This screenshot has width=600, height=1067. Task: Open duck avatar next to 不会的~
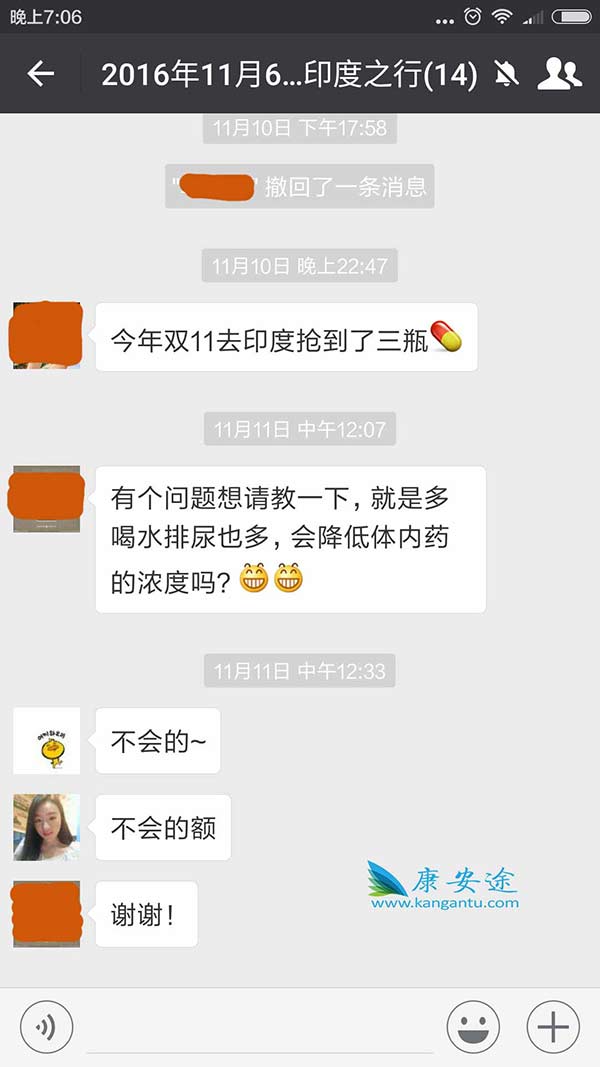tap(46, 741)
